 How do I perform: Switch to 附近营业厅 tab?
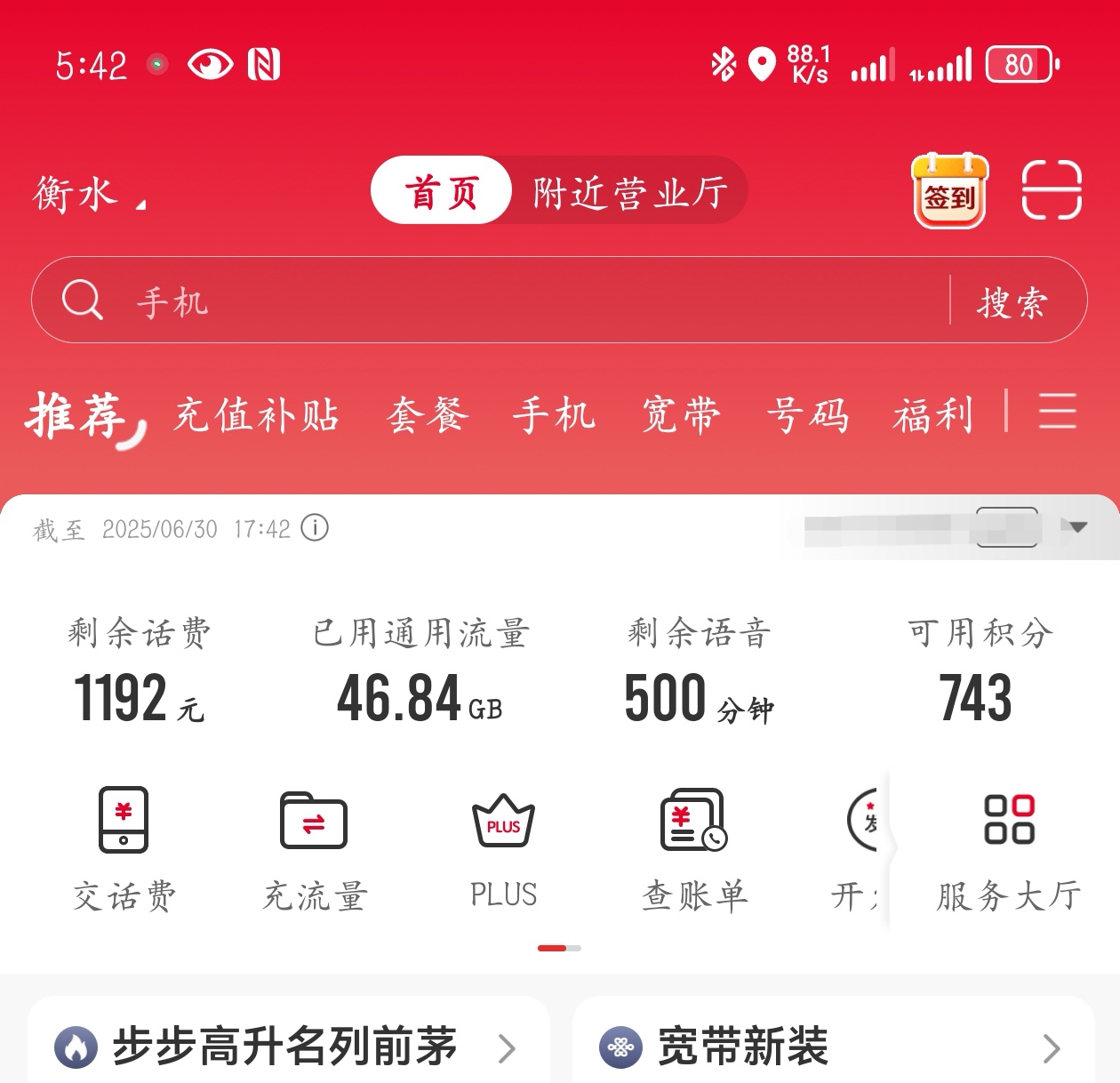(630, 192)
